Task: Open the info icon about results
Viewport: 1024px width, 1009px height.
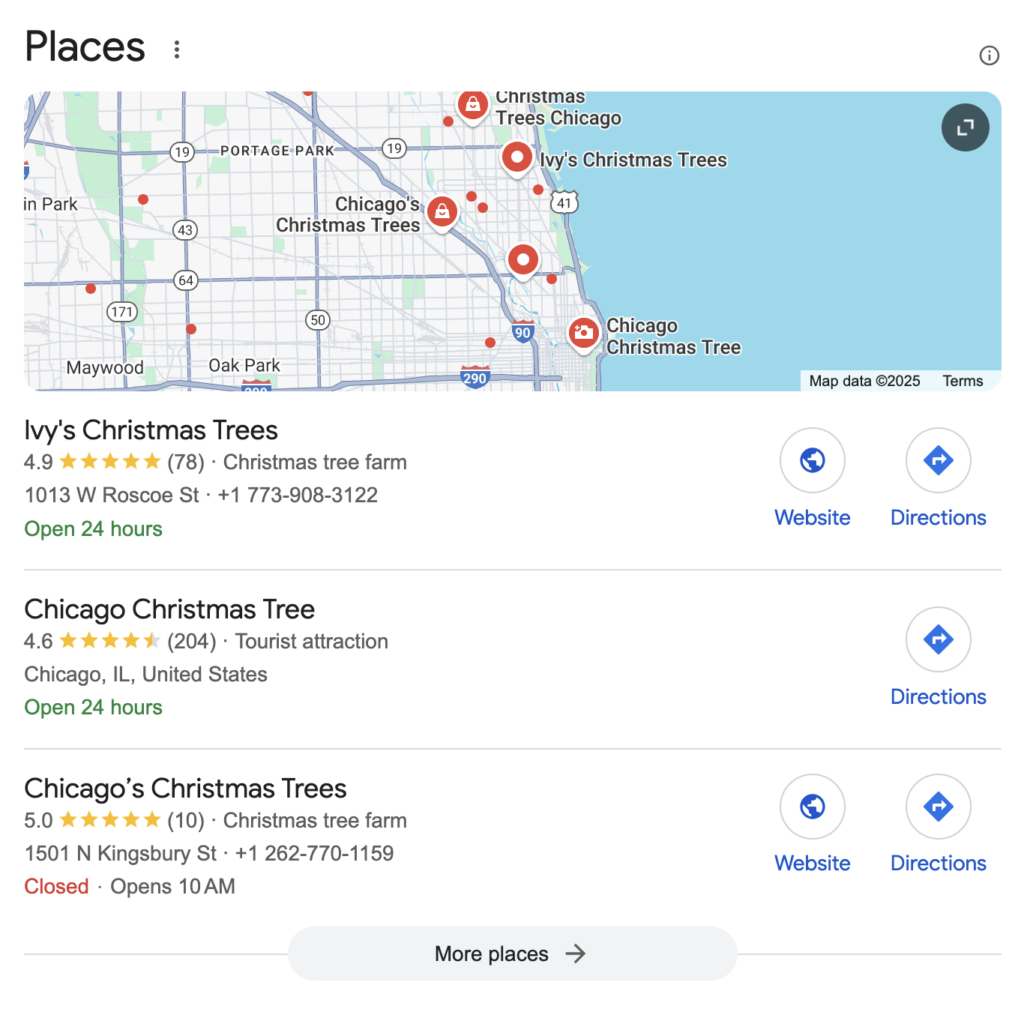Action: [x=988, y=55]
